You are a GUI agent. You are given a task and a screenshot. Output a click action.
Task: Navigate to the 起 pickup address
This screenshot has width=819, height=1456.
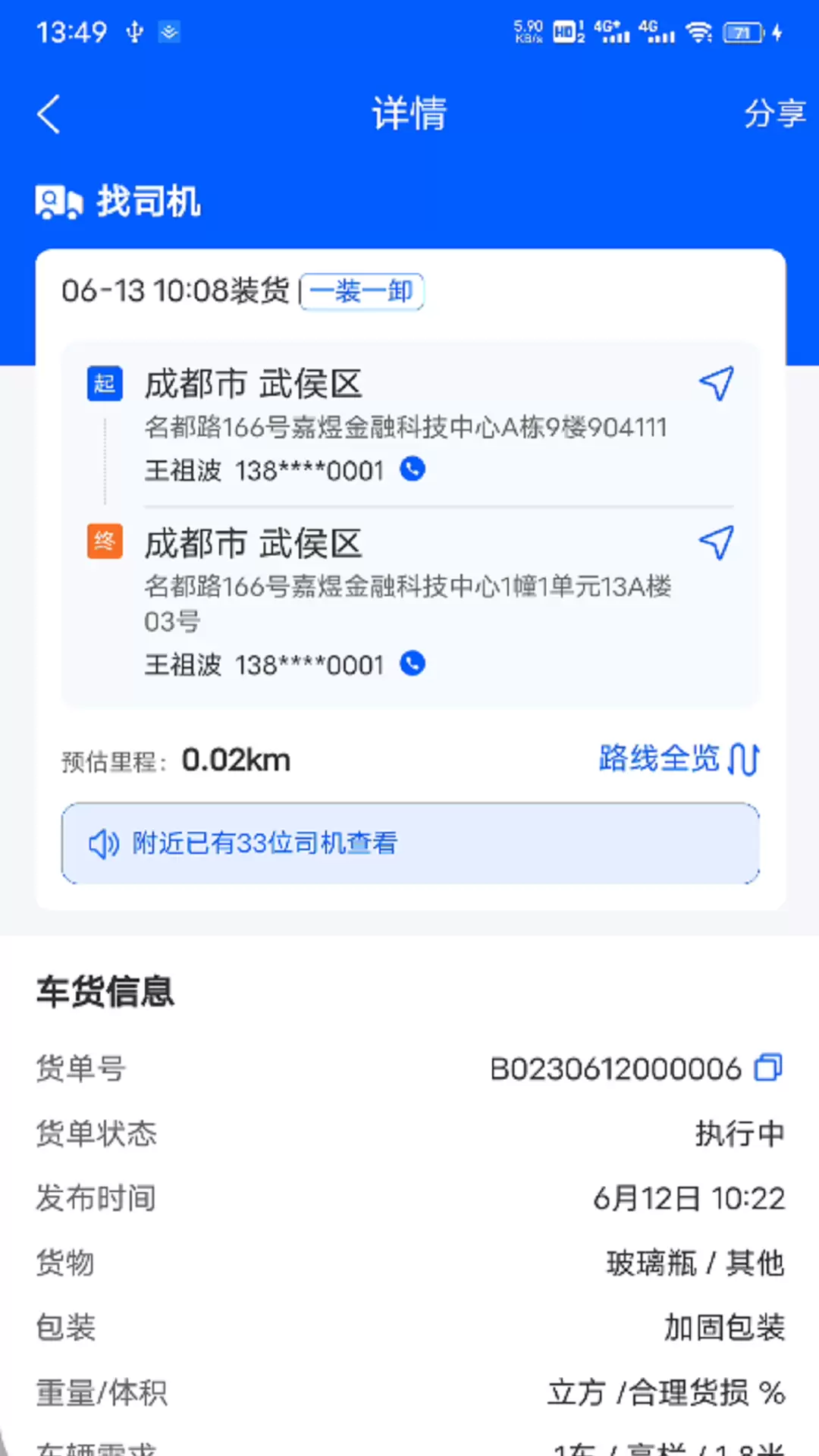716,384
